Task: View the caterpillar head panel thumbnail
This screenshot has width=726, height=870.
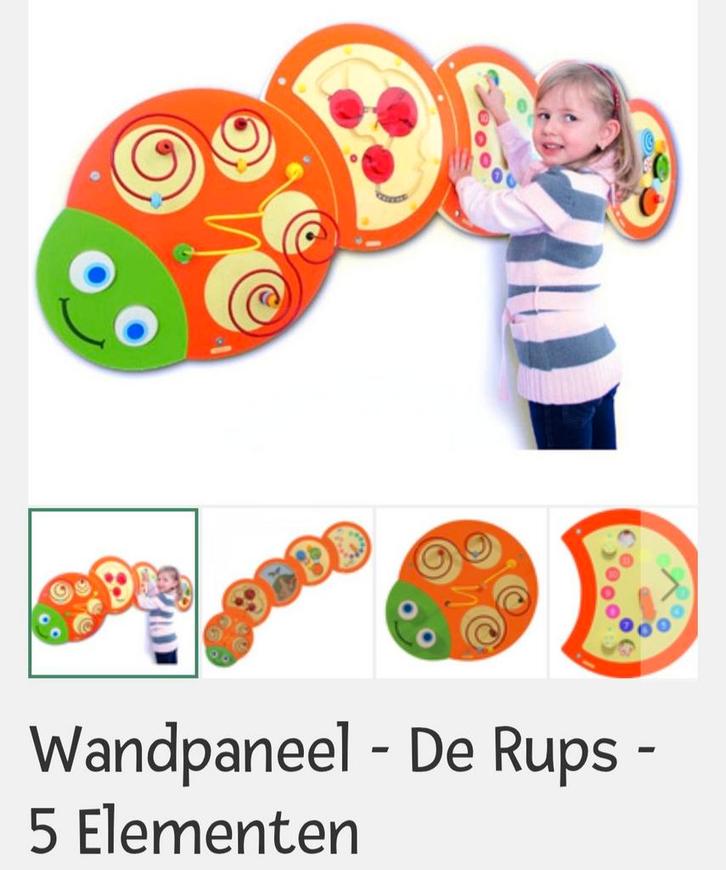Action: 460,593
